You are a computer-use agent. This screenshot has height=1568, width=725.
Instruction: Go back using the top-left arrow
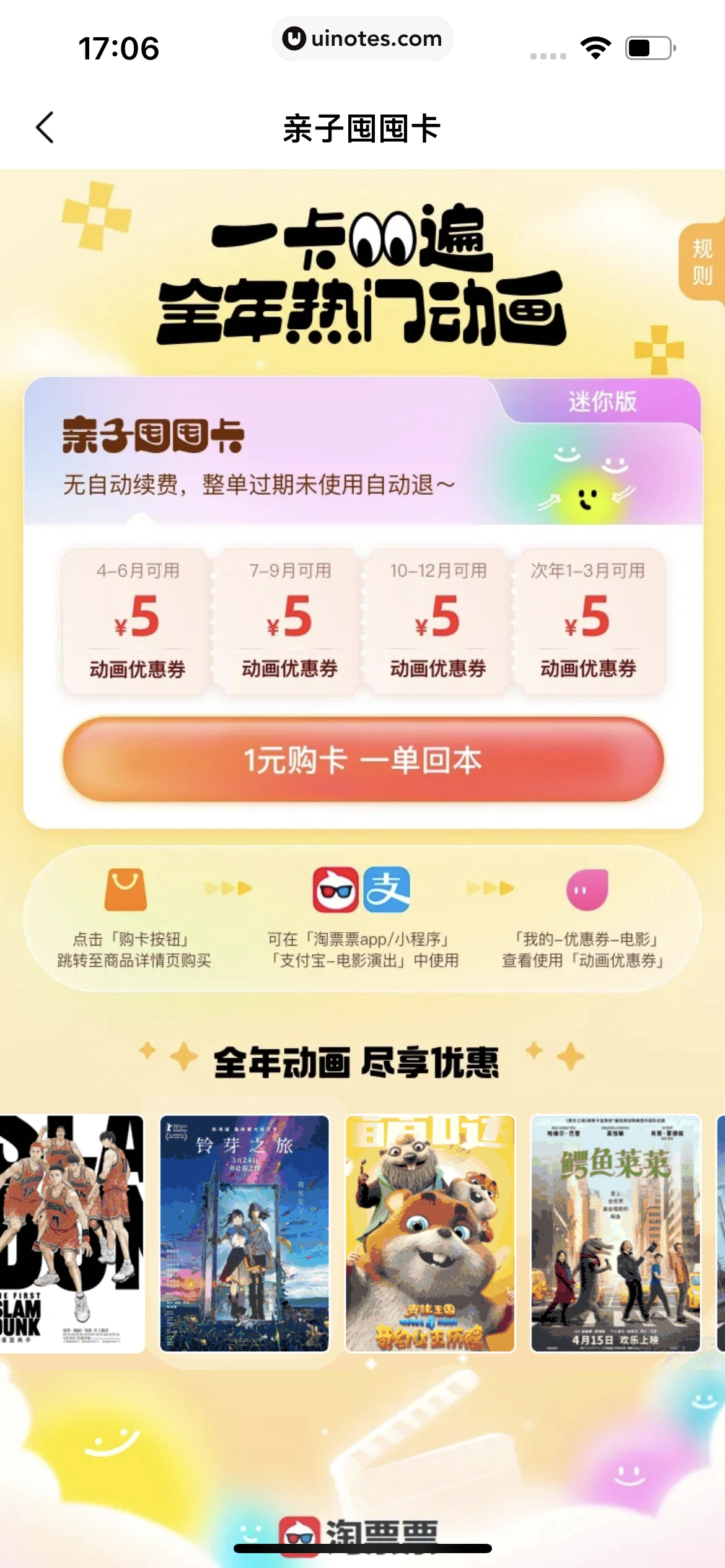tap(45, 128)
